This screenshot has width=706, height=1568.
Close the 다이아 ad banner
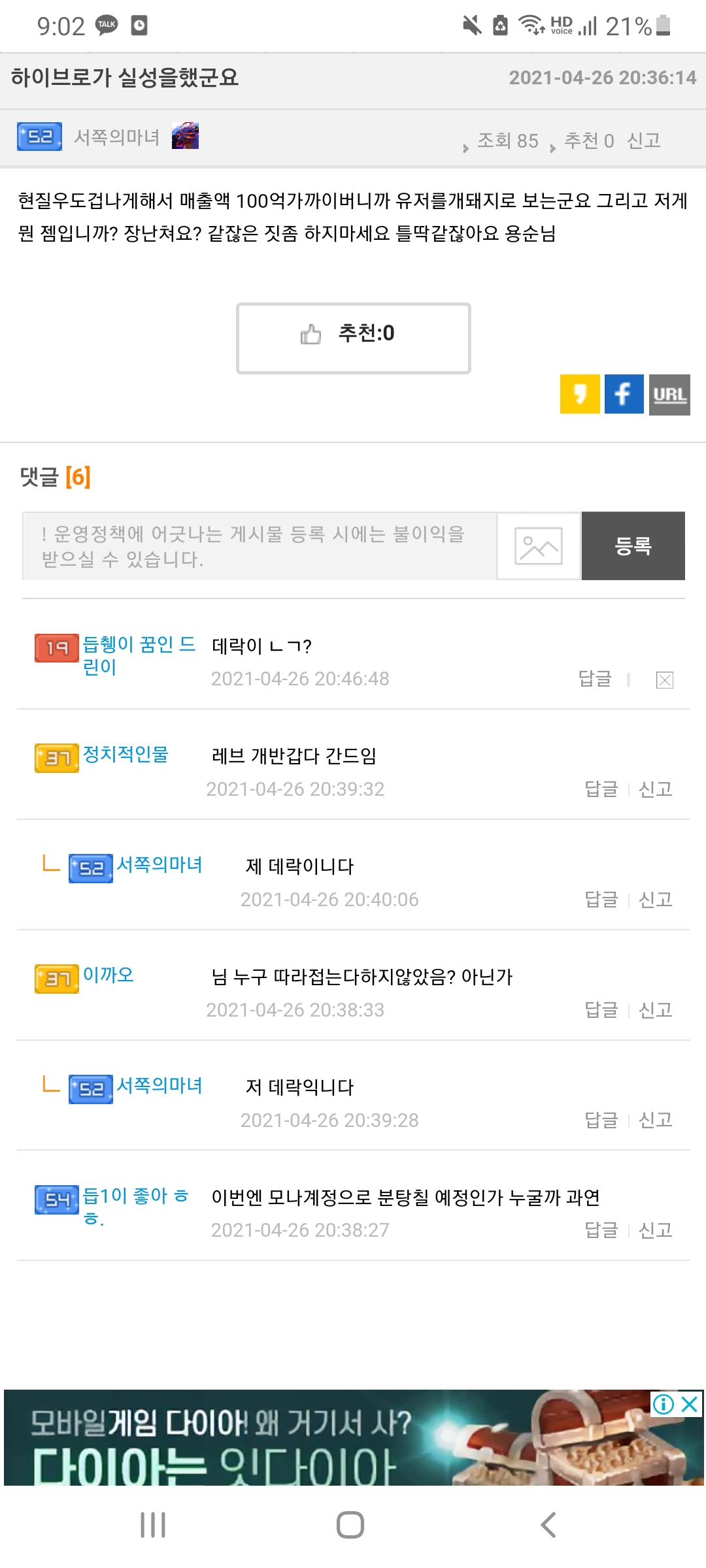(x=690, y=1404)
